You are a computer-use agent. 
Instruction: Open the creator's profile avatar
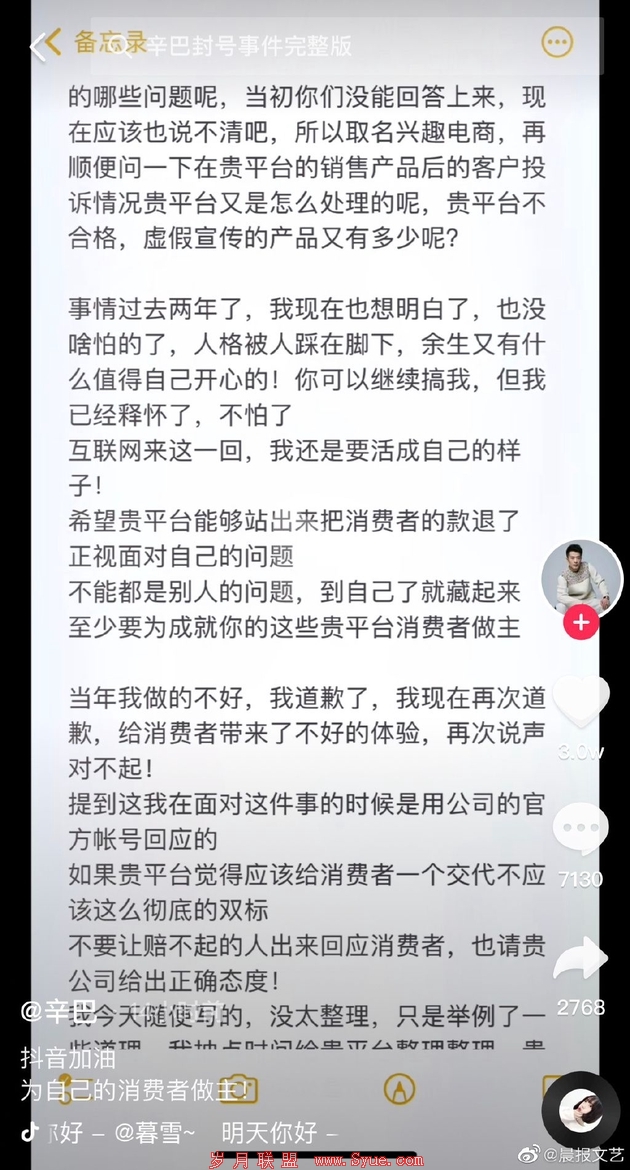pyautogui.click(x=582, y=582)
